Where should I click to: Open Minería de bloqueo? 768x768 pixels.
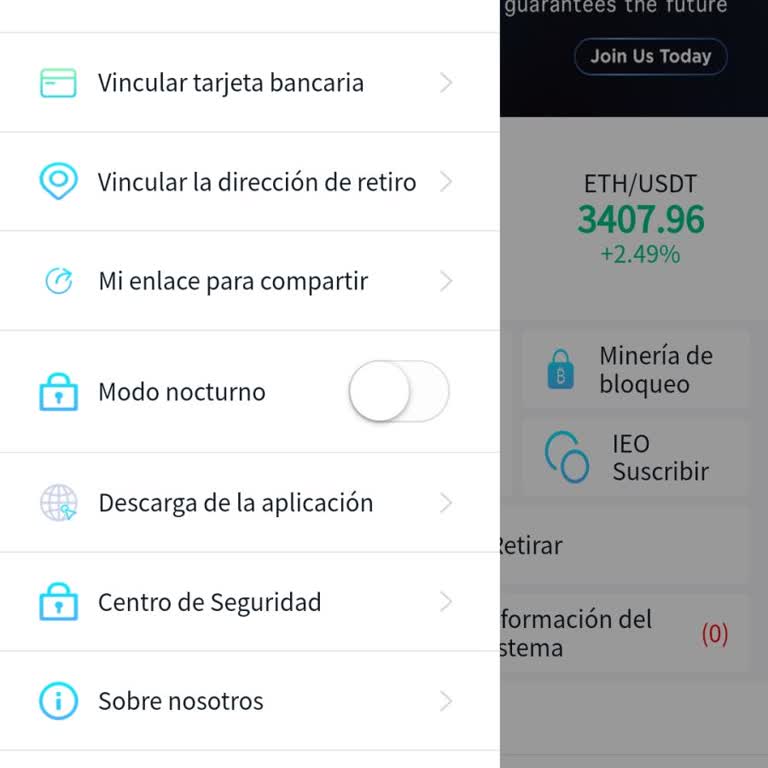636,370
